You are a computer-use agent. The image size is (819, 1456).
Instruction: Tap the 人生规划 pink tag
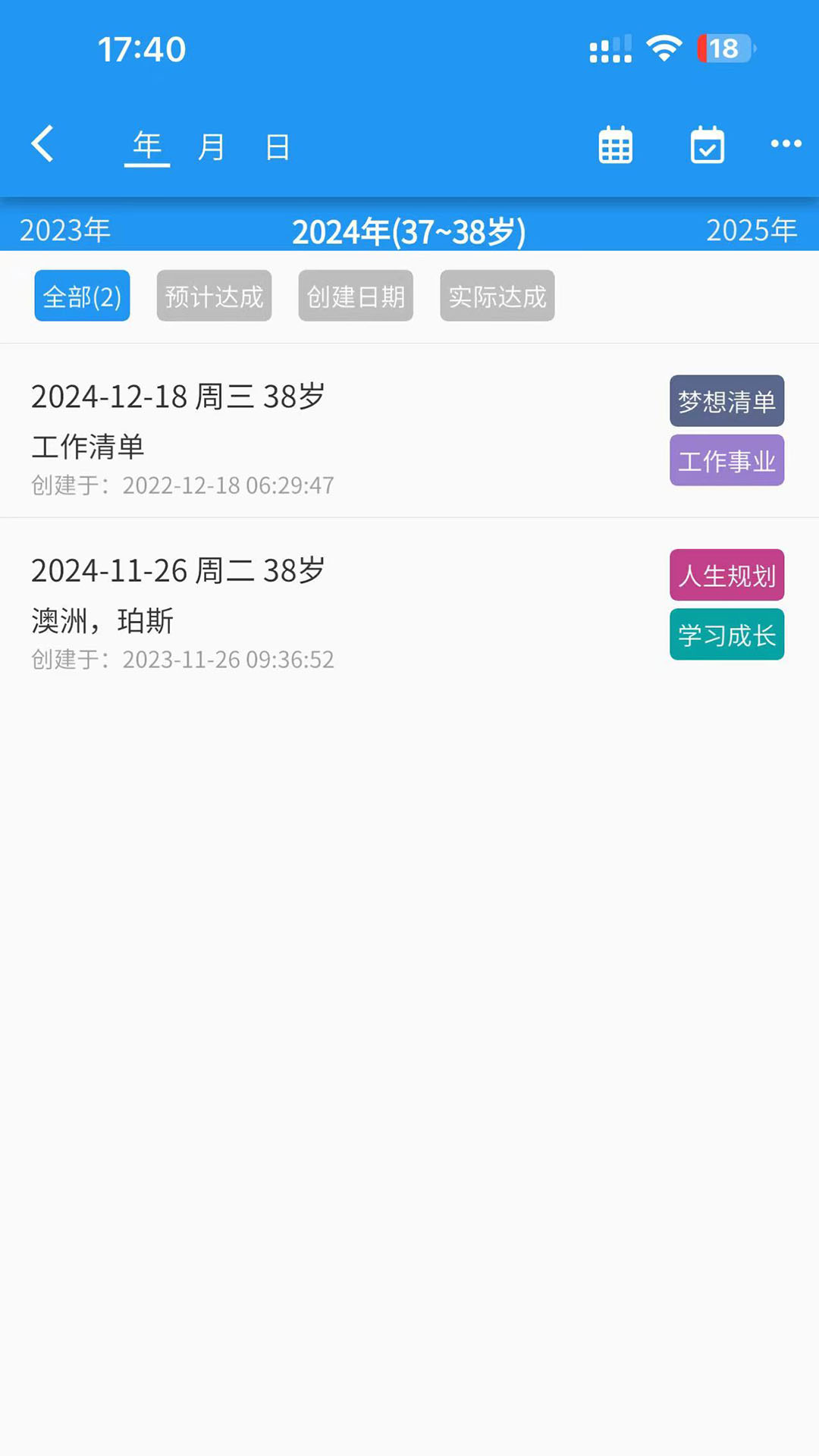pos(726,576)
